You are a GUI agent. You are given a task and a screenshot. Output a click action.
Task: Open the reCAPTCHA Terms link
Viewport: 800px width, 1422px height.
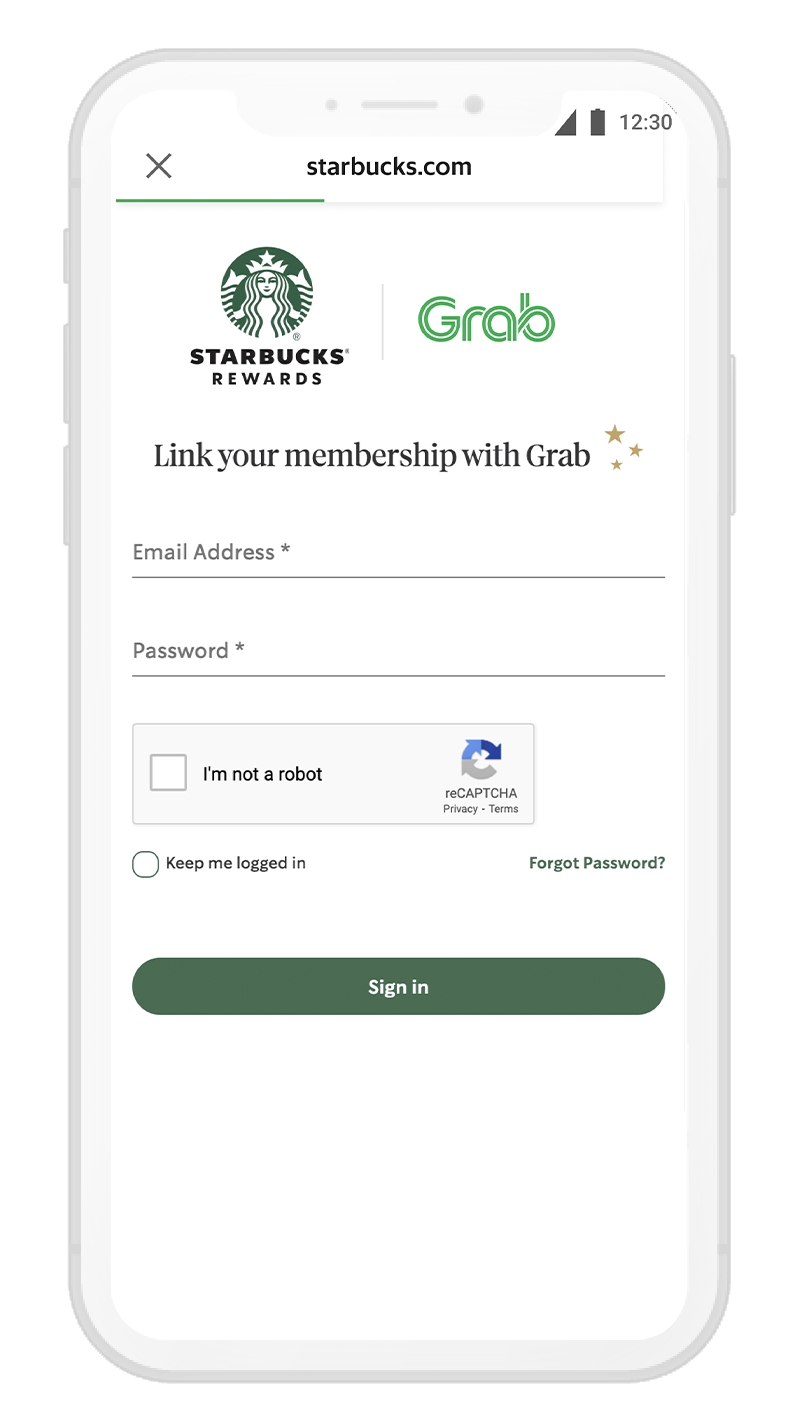point(504,809)
